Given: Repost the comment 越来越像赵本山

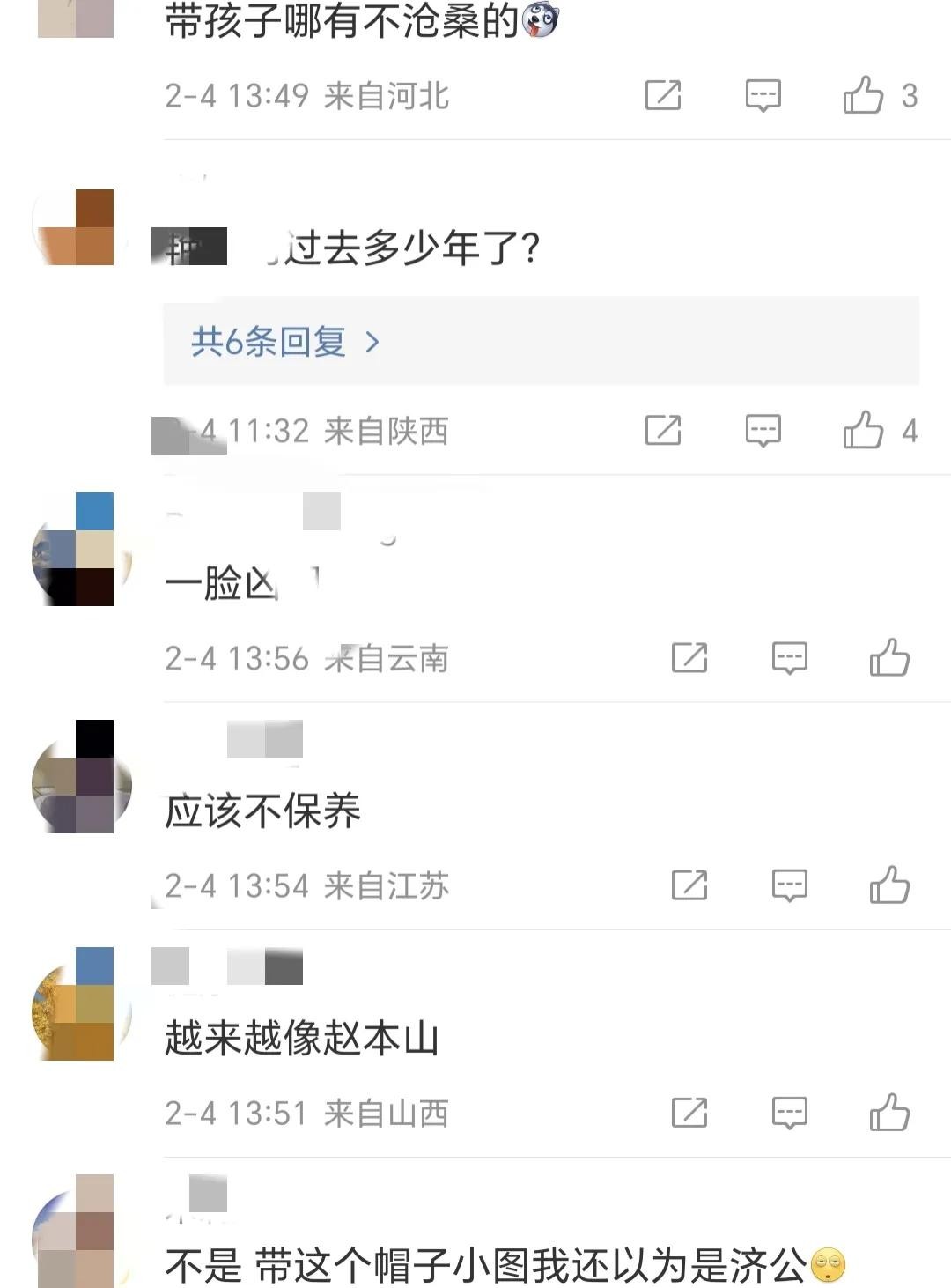Looking at the screenshot, I should point(689,1113).
